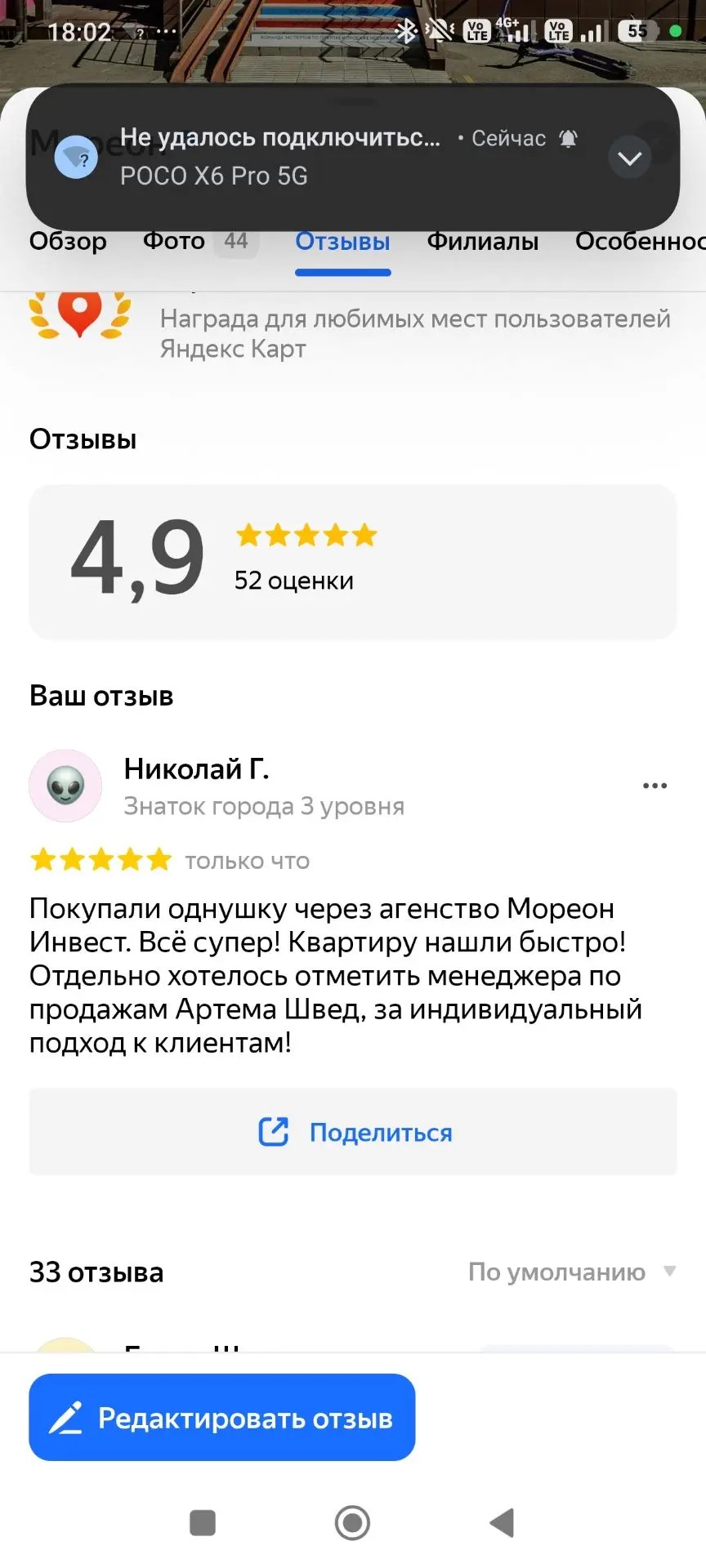Switch to the Филиалы tab

483,242
